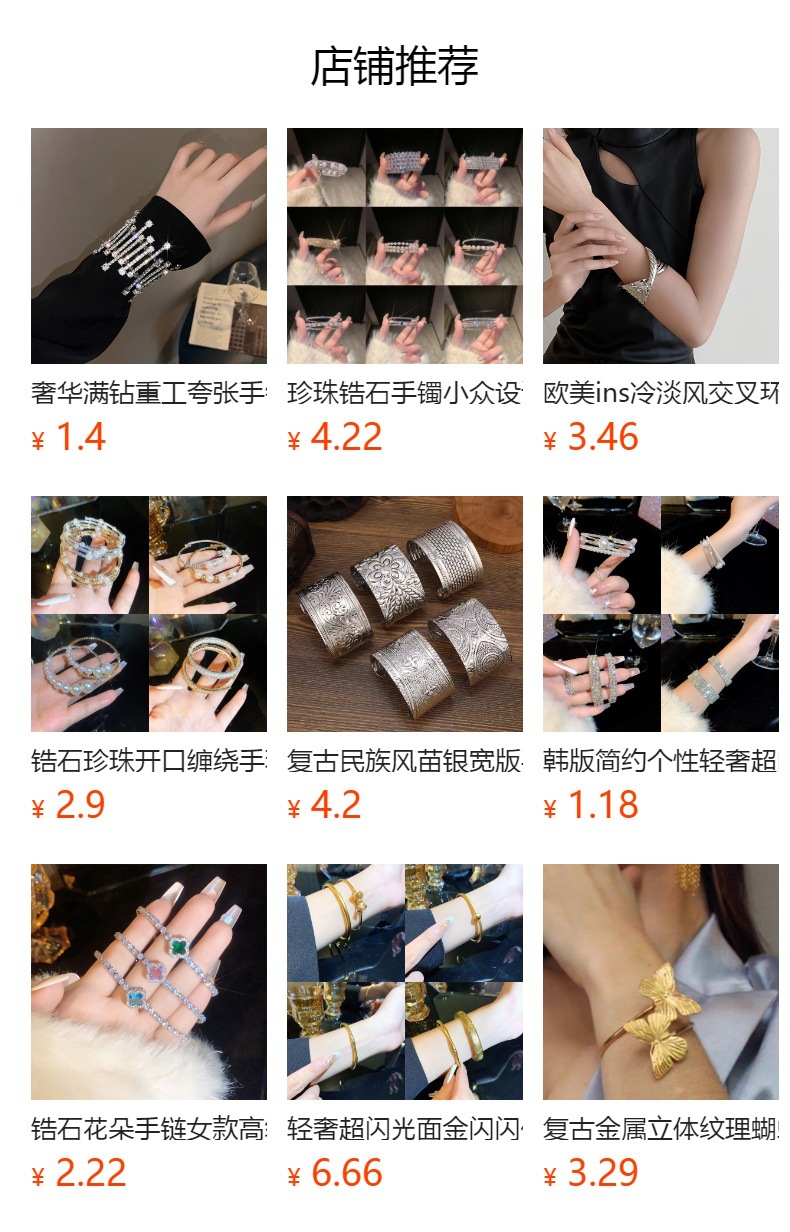Open the 奢华满钻重工夸张 bracelet priced ¥1.4

(x=148, y=246)
